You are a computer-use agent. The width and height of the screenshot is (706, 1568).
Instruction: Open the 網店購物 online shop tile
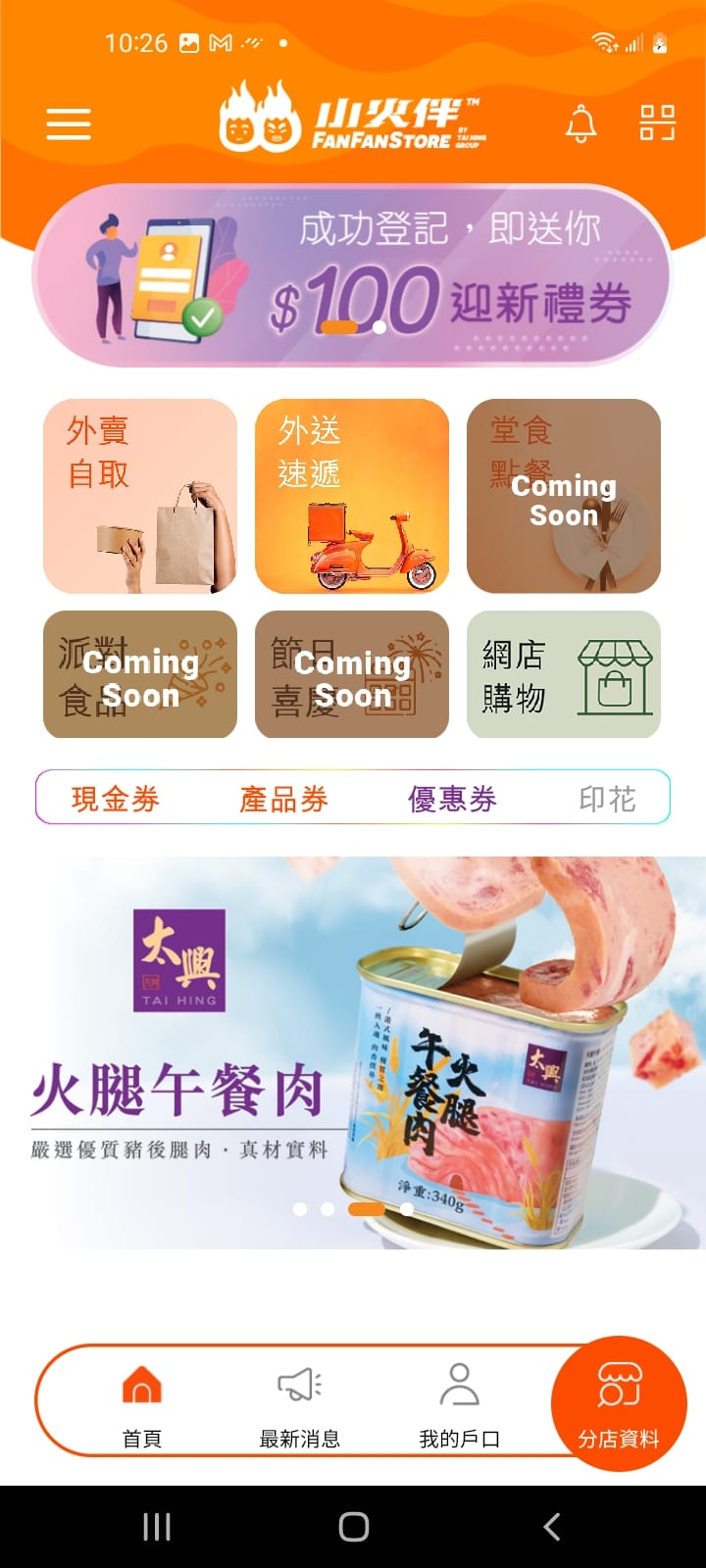pyautogui.click(x=564, y=674)
